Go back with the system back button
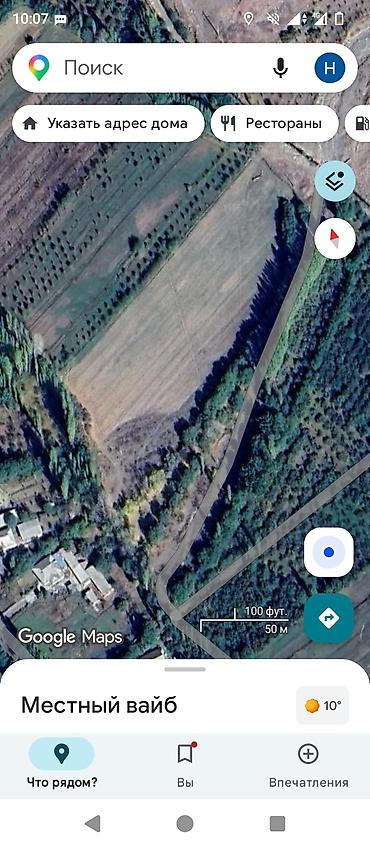The image size is (370, 848). click(x=92, y=824)
